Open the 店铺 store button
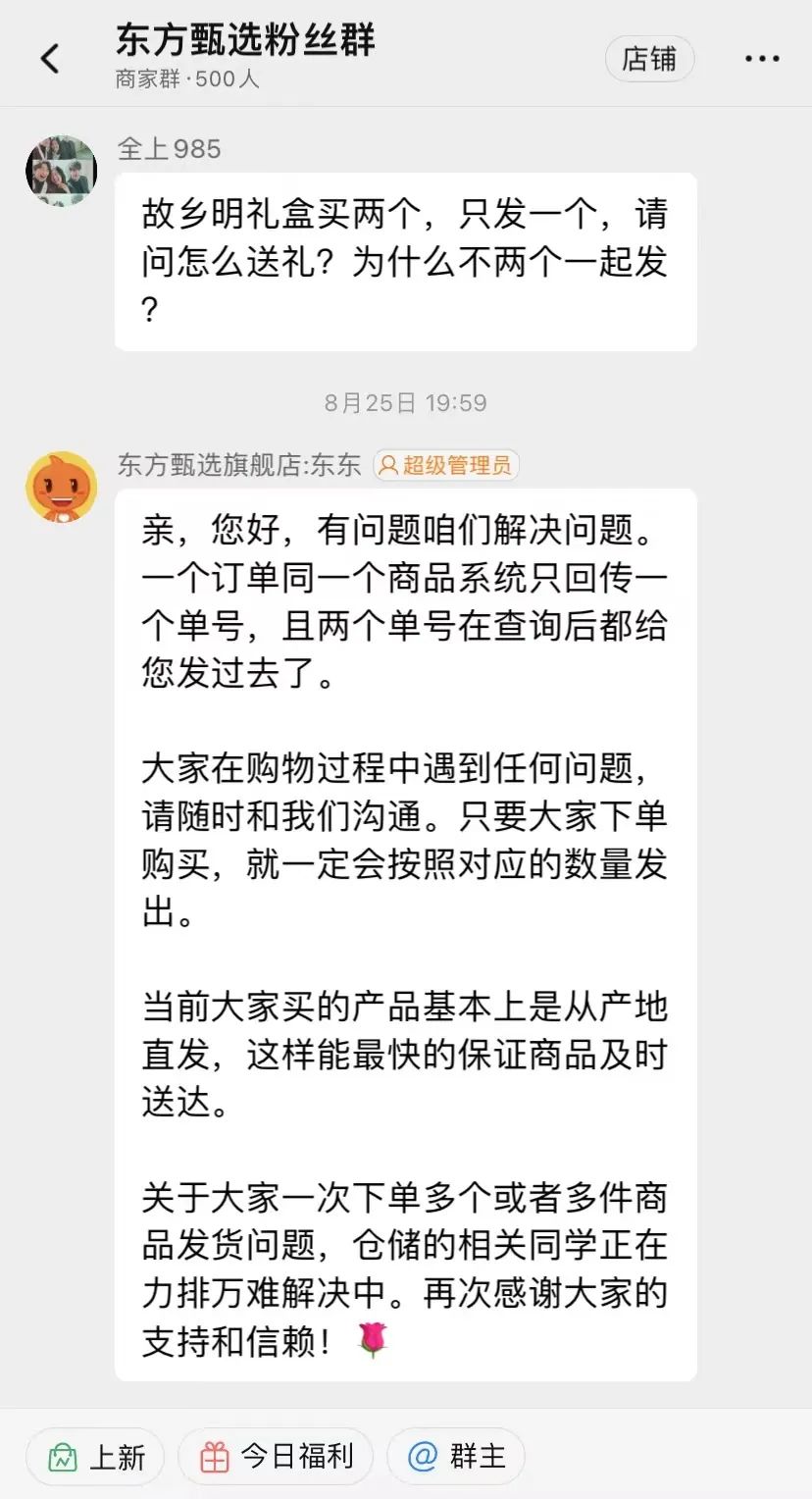Image resolution: width=812 pixels, height=1499 pixels. [x=649, y=59]
